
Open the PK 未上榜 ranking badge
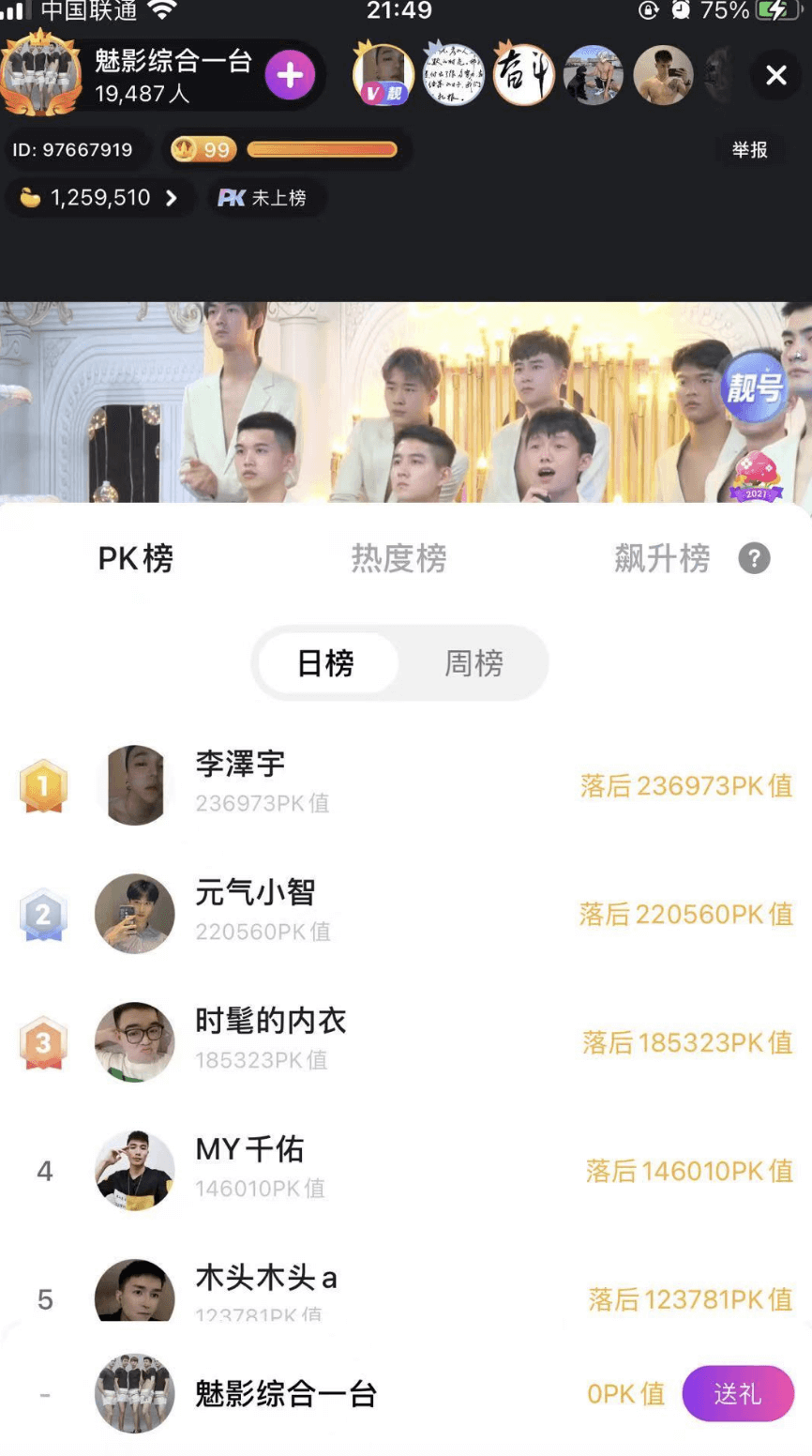tap(263, 198)
